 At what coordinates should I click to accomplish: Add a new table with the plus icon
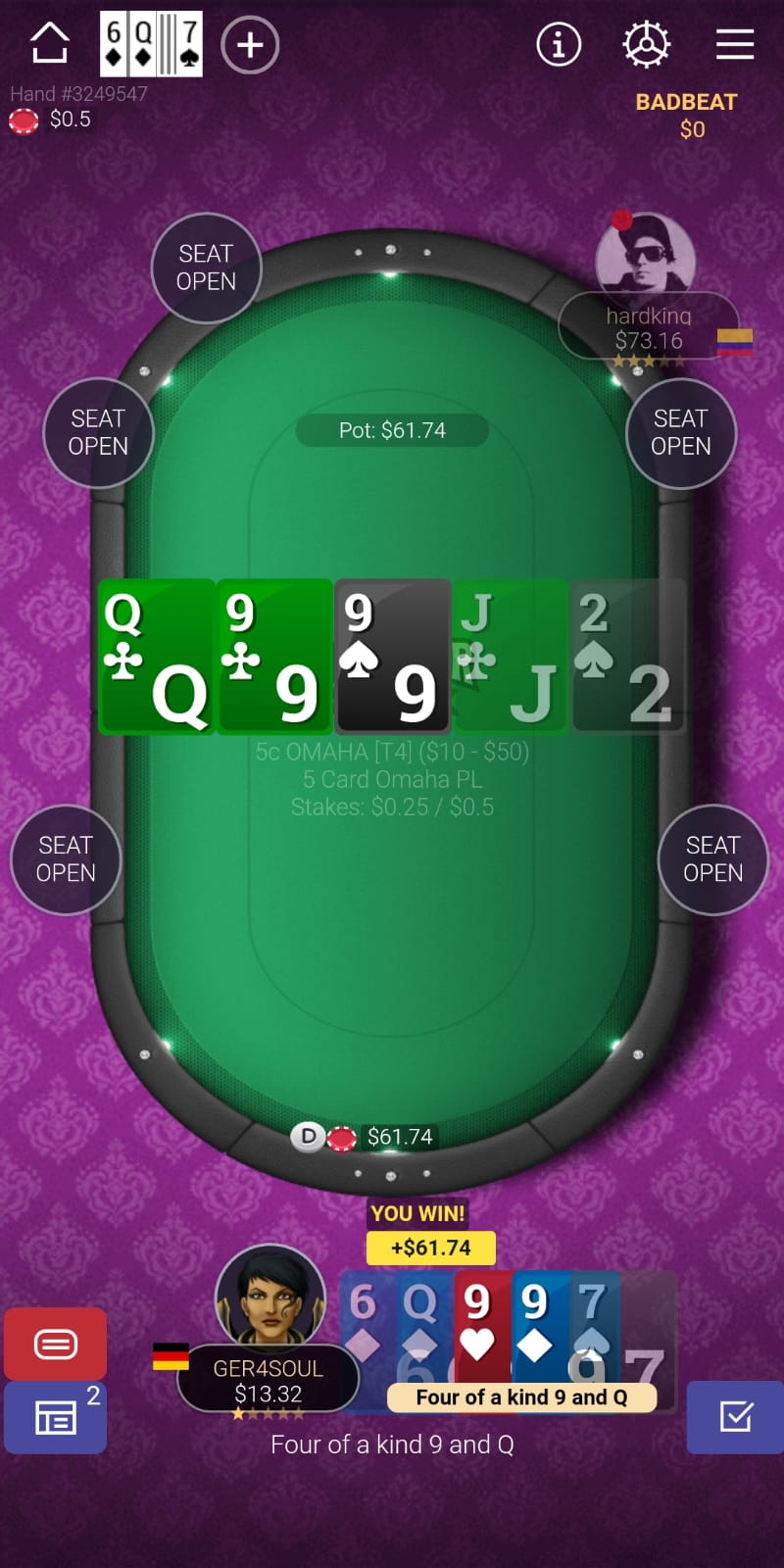tap(250, 44)
